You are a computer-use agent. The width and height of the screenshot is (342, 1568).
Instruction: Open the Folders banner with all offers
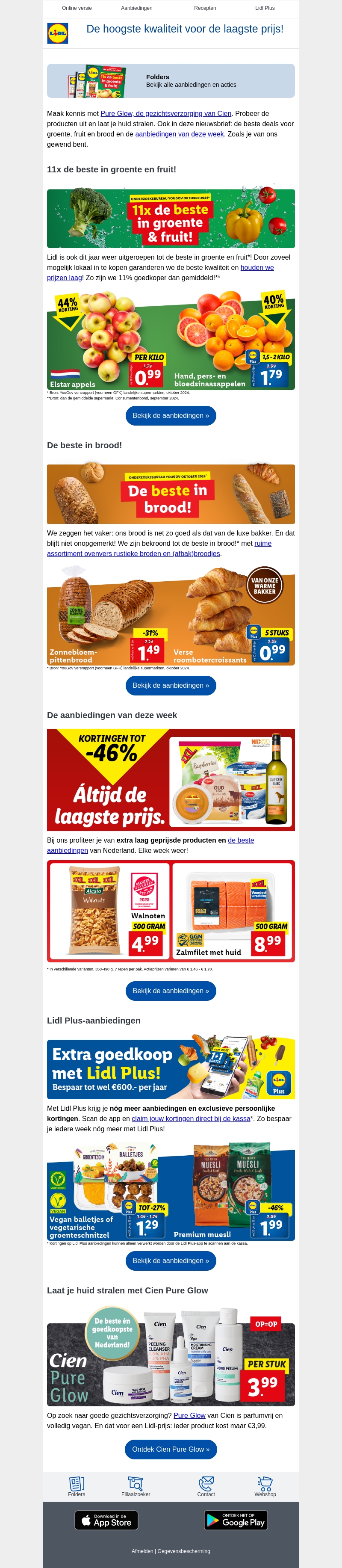(171, 81)
